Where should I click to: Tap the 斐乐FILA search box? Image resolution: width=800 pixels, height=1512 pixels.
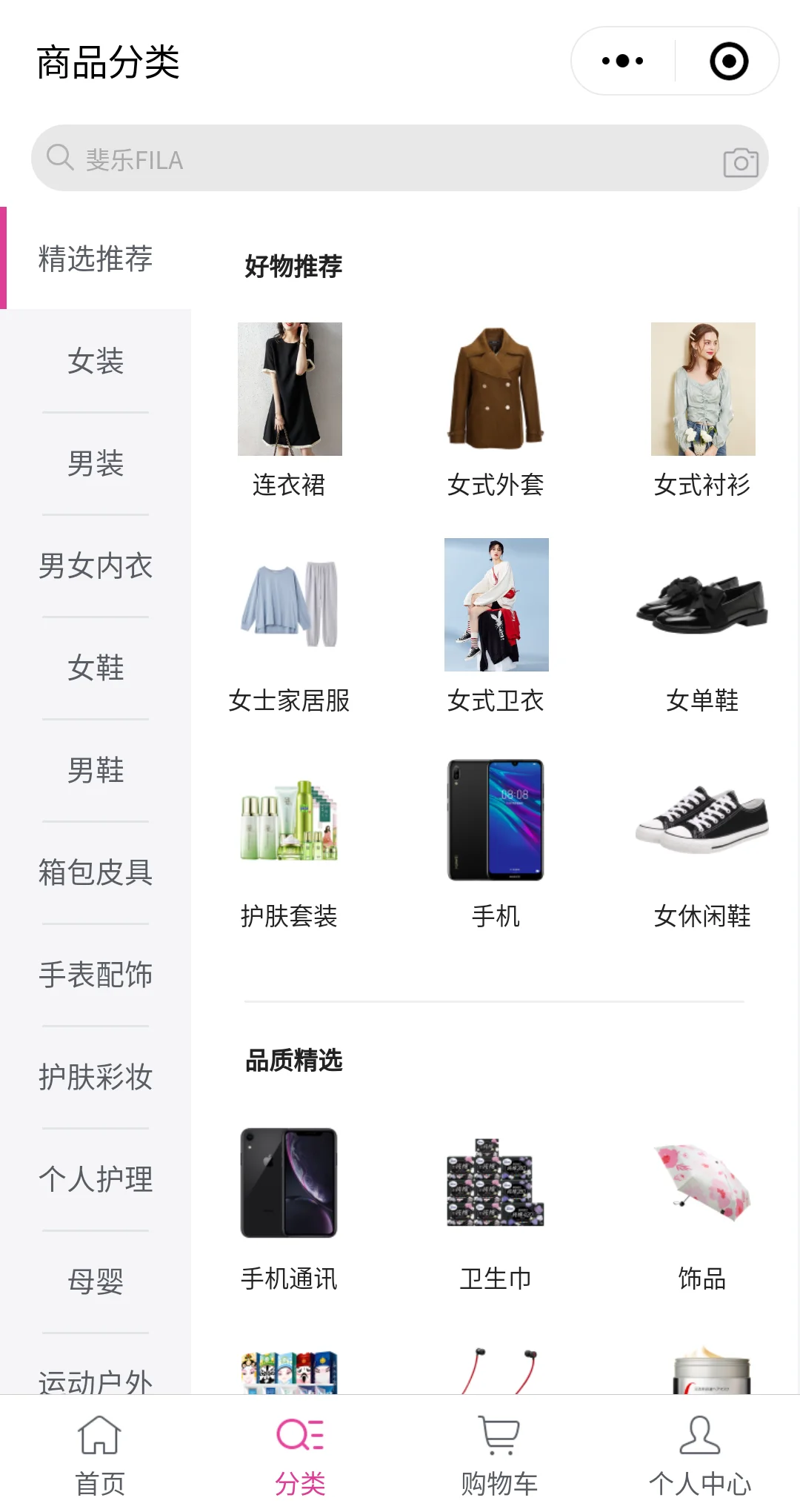click(x=370, y=159)
